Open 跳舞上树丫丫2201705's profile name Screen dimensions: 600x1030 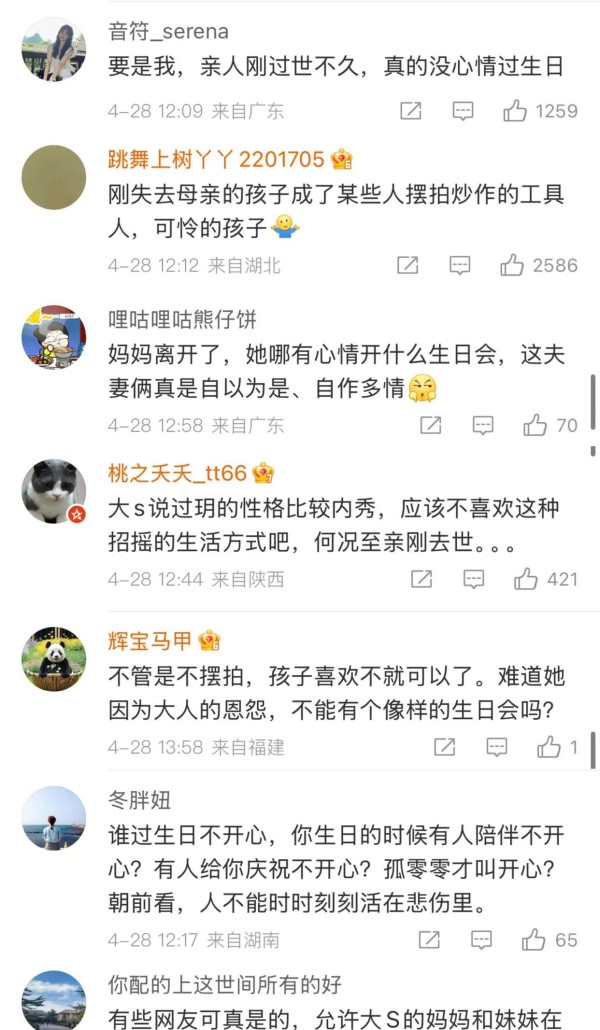coord(216,159)
